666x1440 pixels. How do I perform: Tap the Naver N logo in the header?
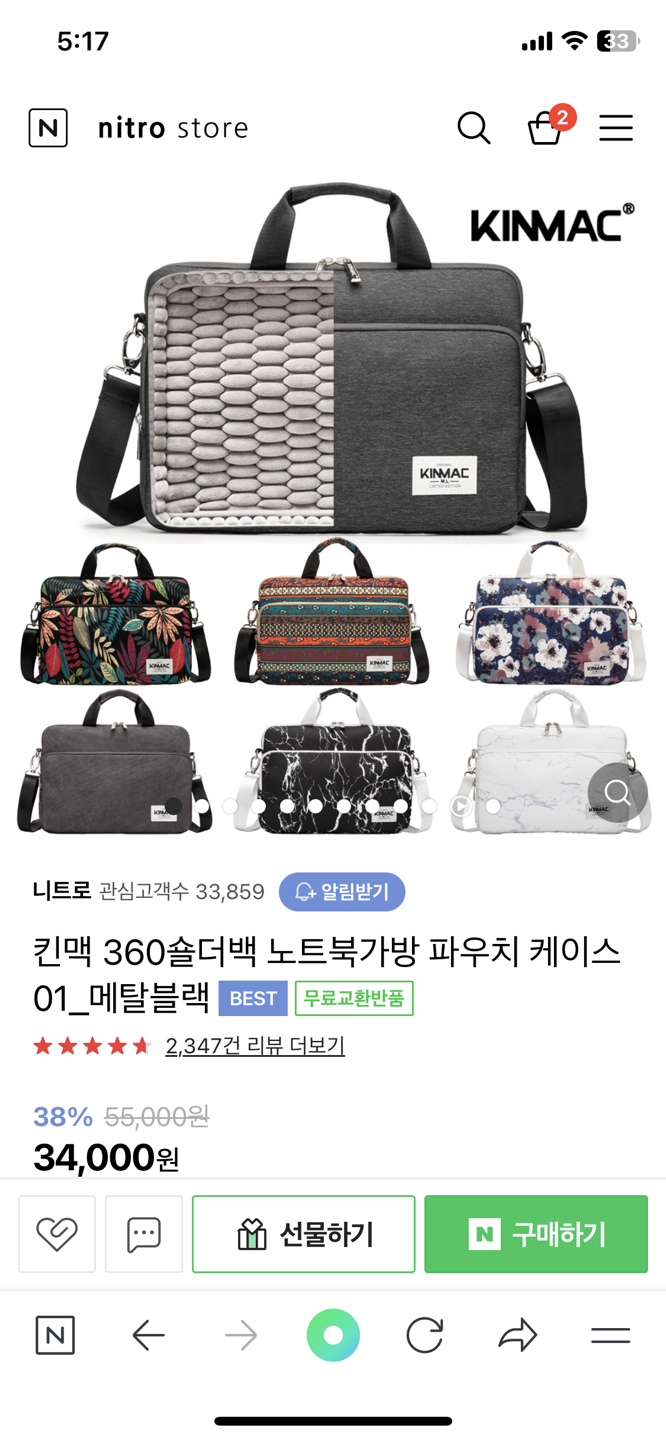click(x=48, y=128)
